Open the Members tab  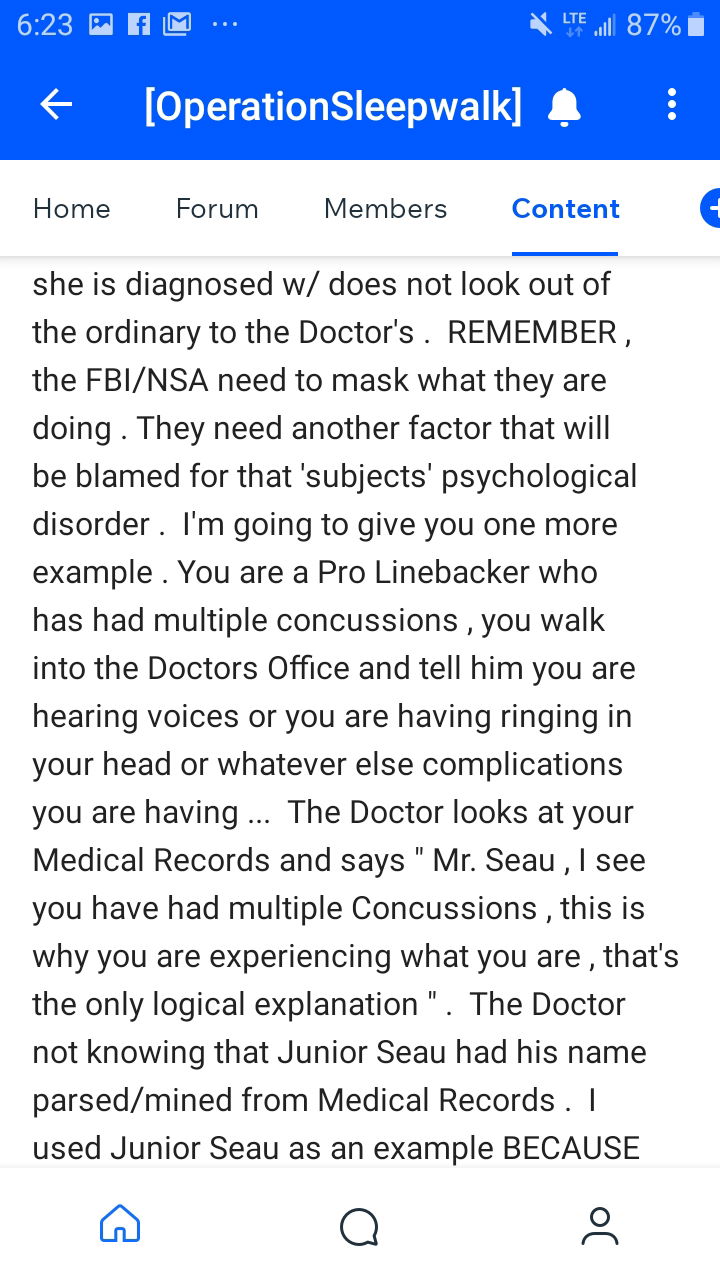(x=385, y=208)
